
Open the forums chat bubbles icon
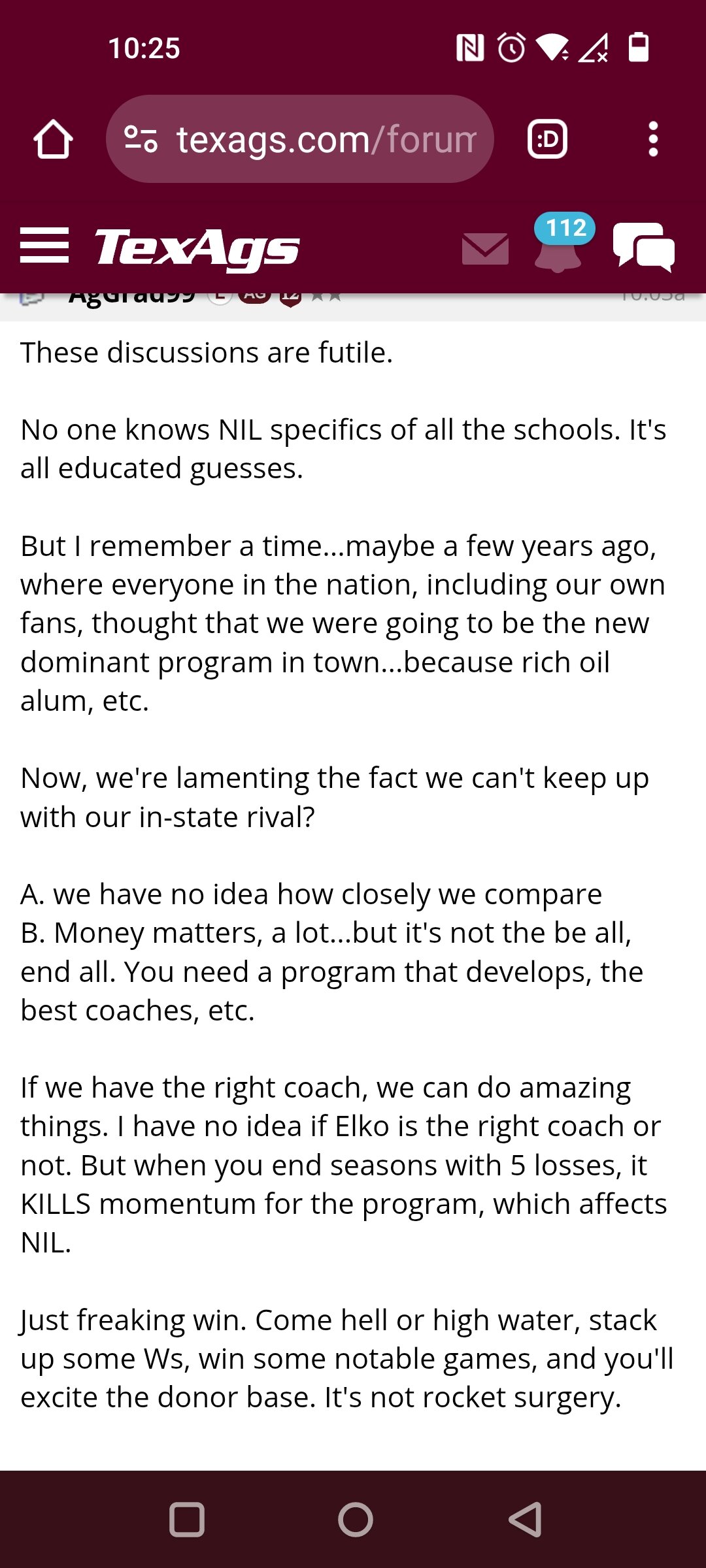644,247
